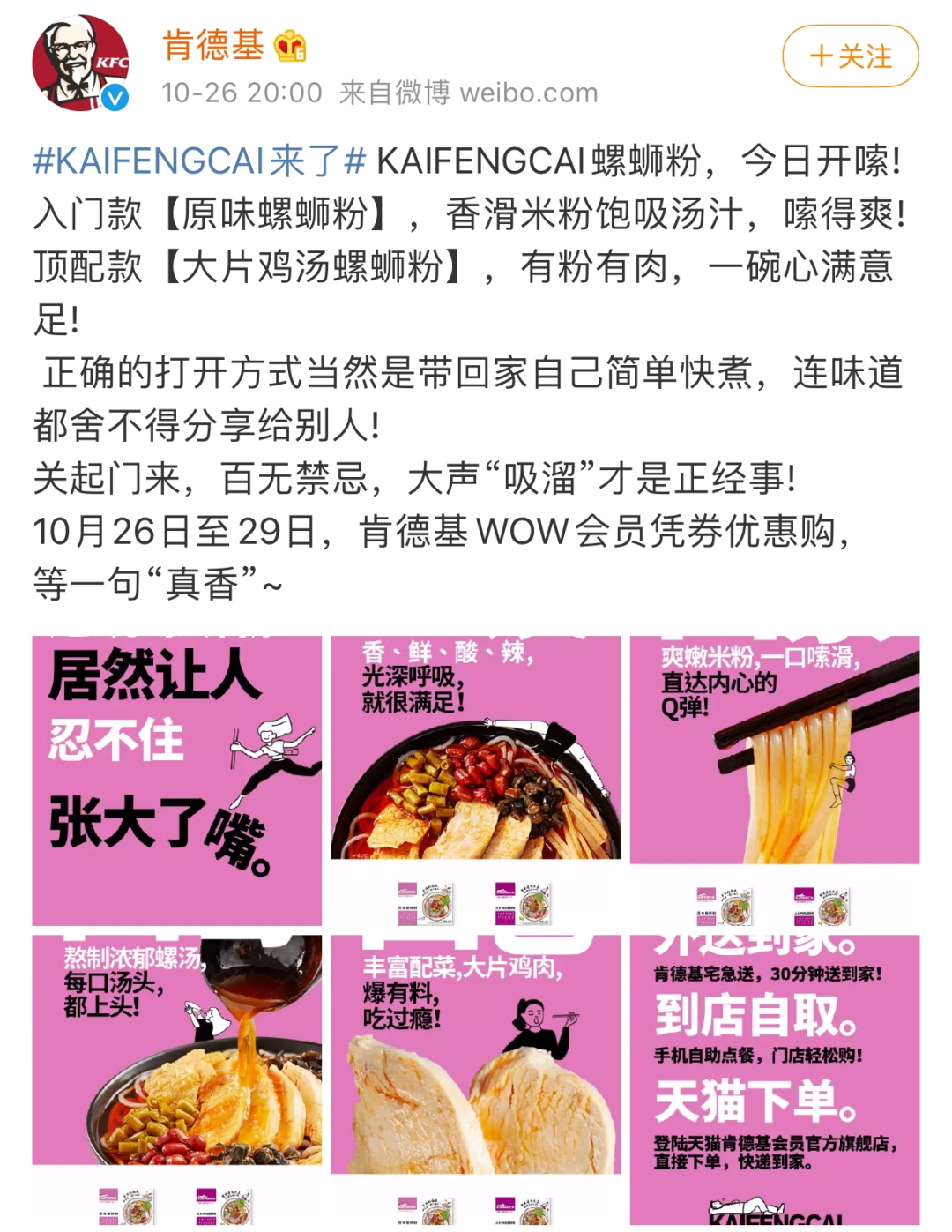View the photo captioned 香、鲜、酸、辣
952x1232 pixels.
point(475,780)
